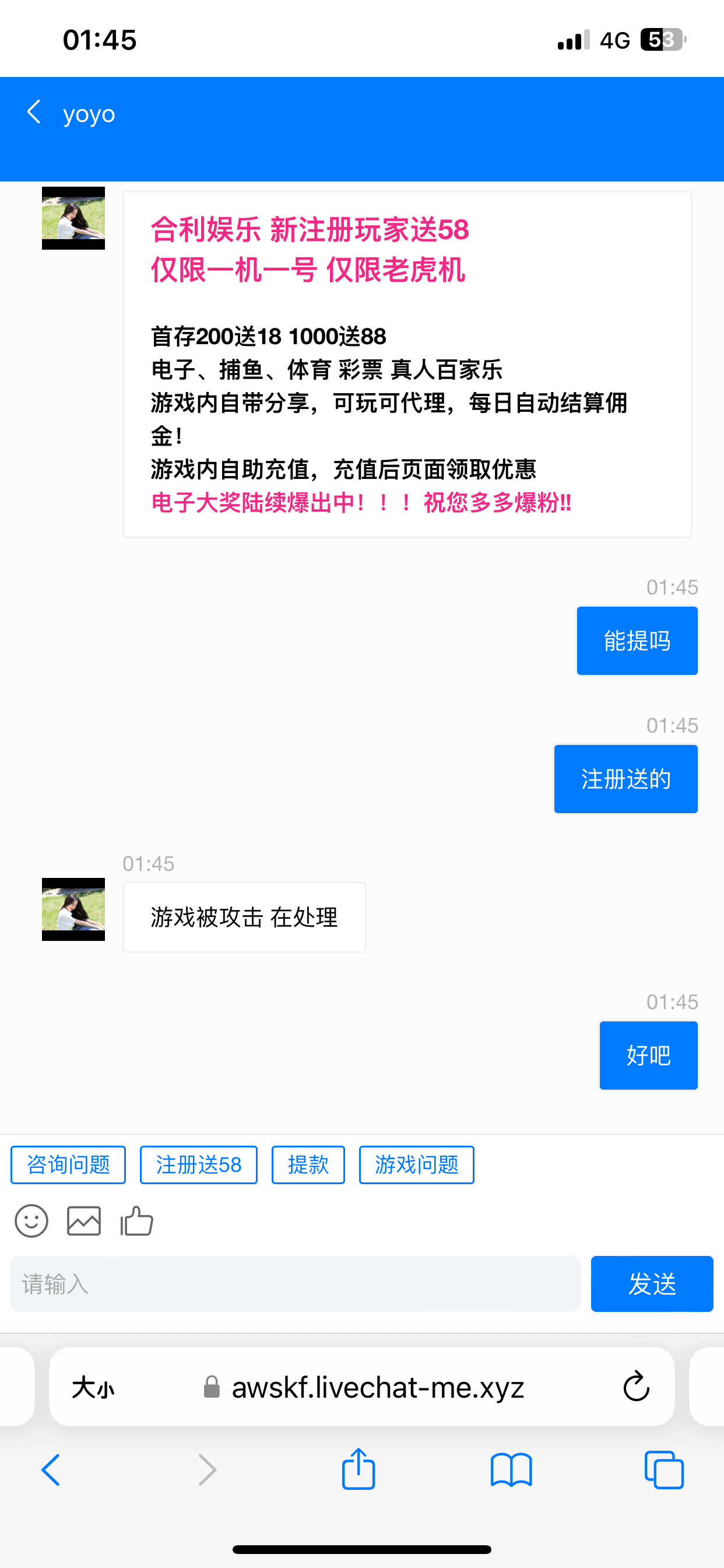Go back from the yoyo chat
This screenshot has height=1568, width=724.
34,113
